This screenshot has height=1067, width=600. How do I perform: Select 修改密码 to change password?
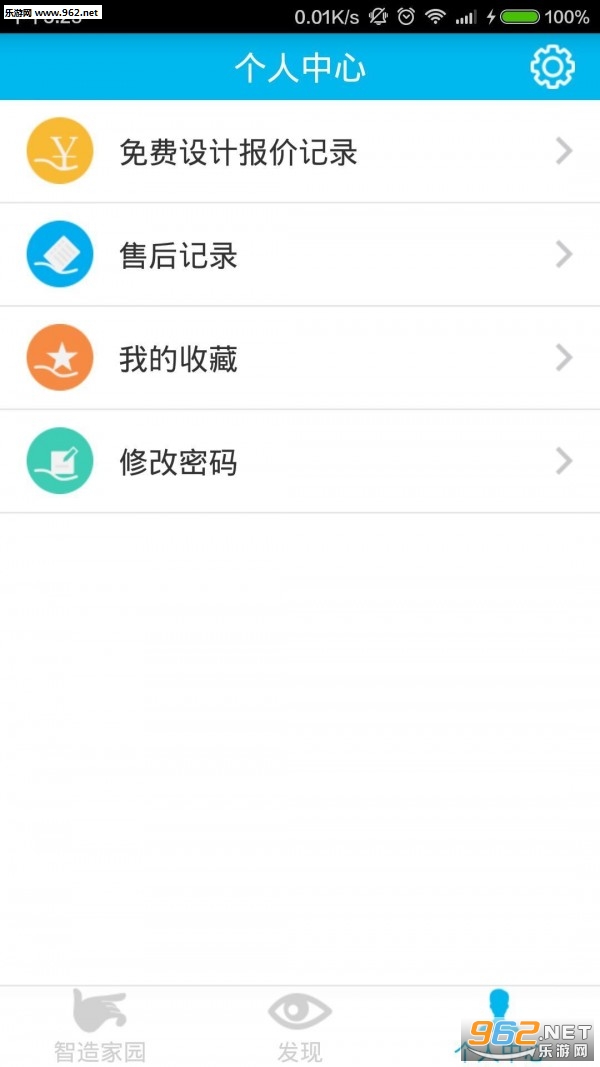tap(300, 462)
